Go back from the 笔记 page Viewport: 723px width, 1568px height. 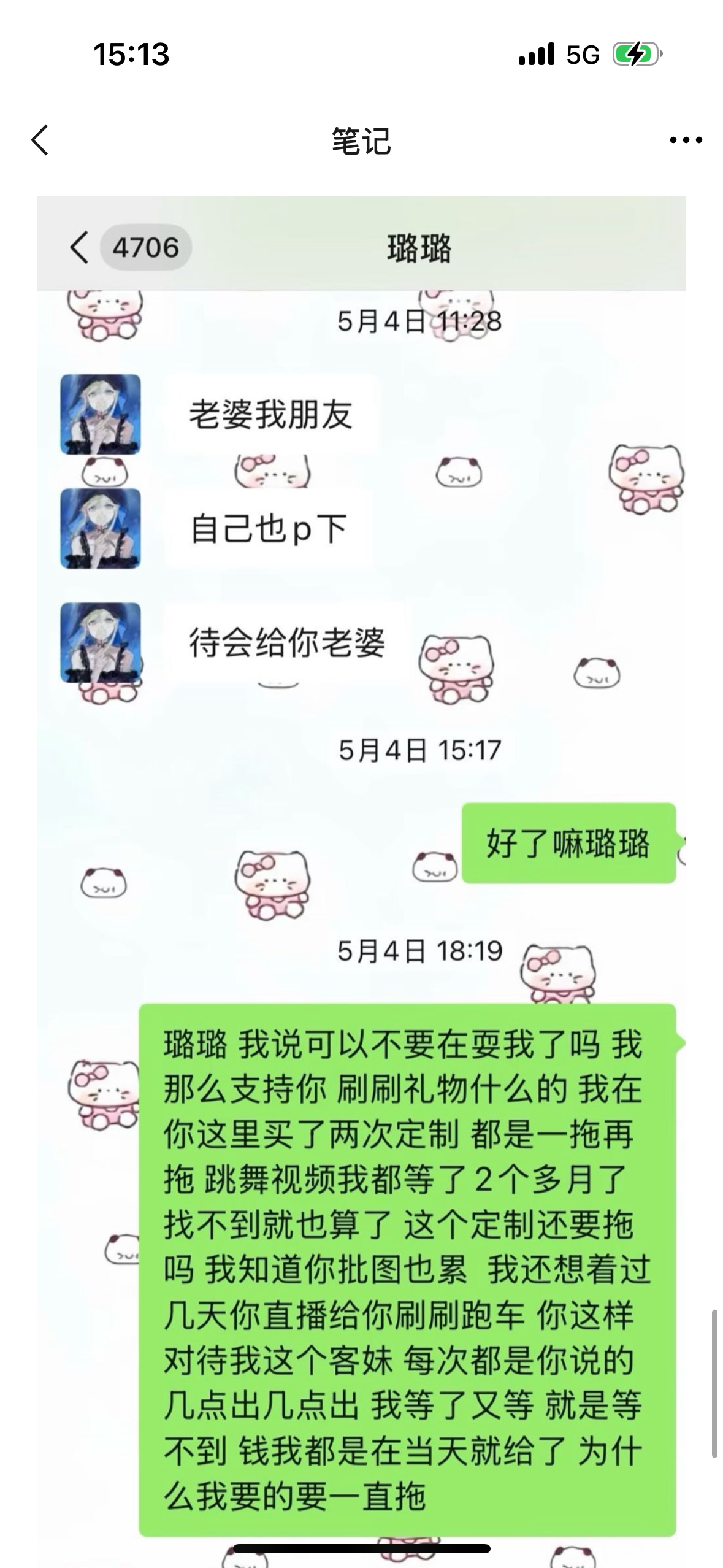click(x=40, y=140)
